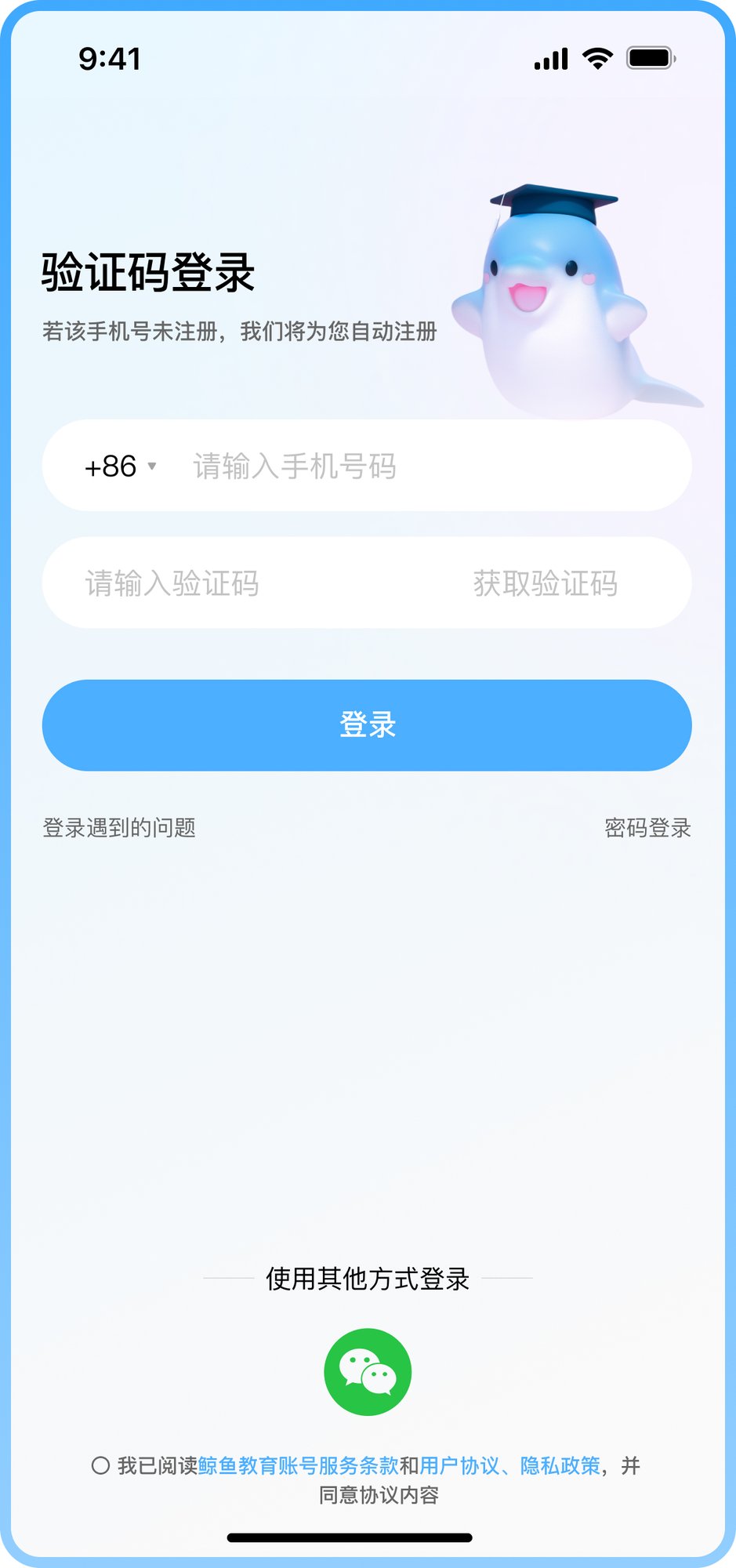Open 登录遇到的问题 help link
The image size is (736, 1568).
point(121,827)
